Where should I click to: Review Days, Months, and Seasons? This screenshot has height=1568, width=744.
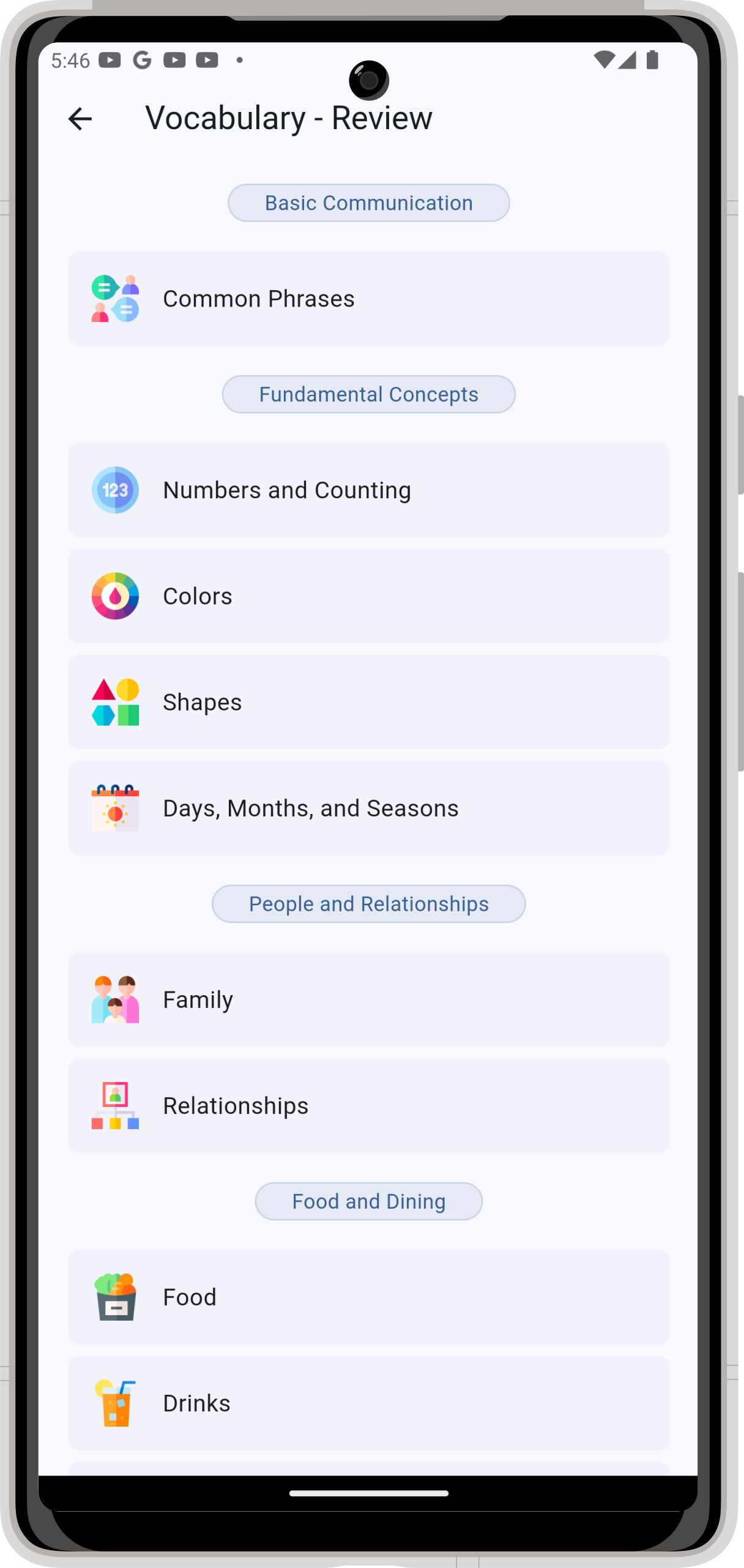click(x=368, y=808)
